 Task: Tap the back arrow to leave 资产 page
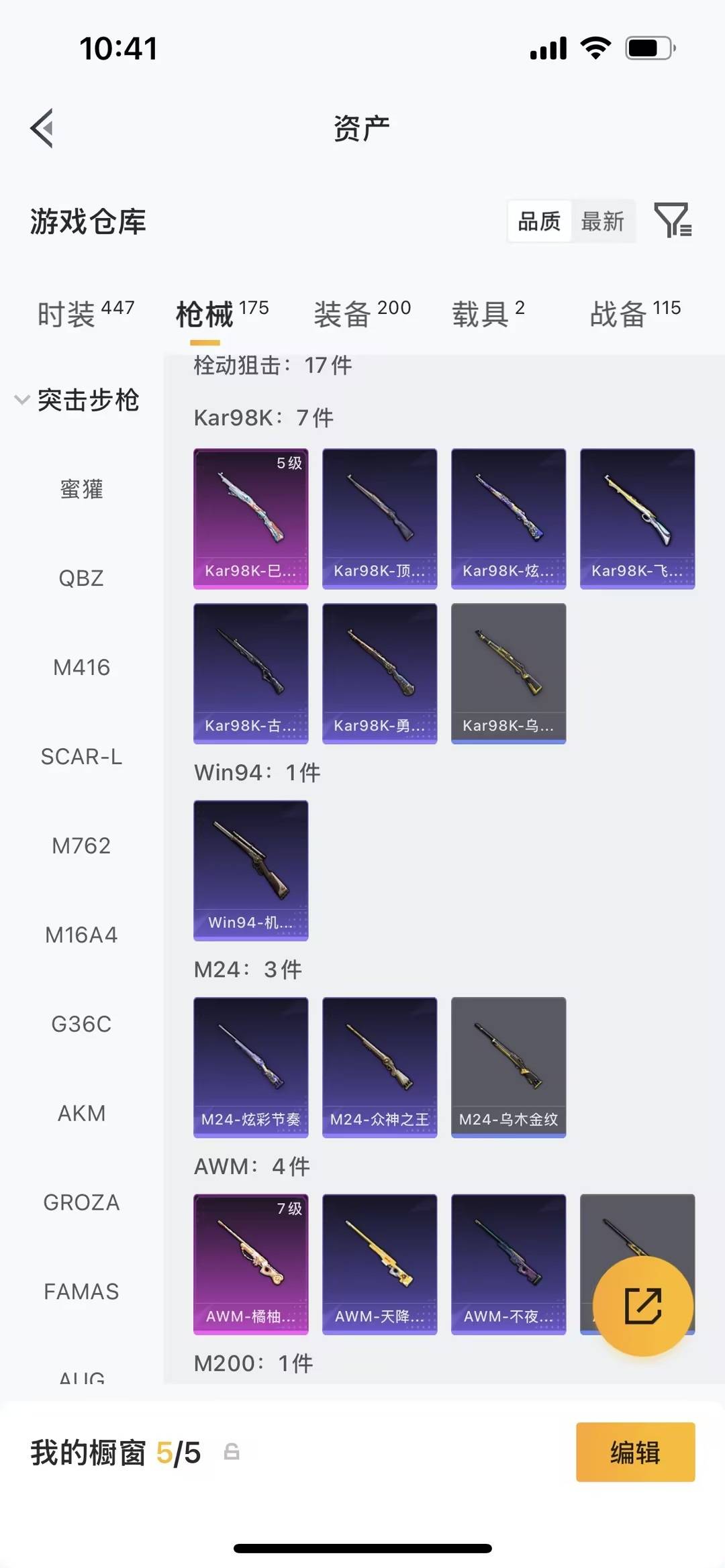tap(42, 127)
